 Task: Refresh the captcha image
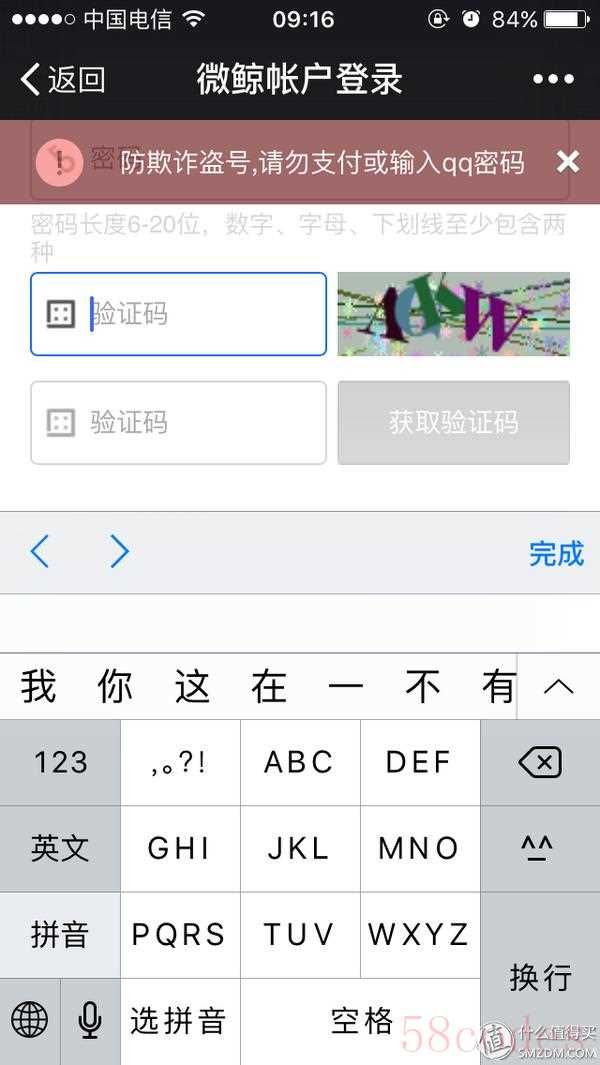pos(453,314)
